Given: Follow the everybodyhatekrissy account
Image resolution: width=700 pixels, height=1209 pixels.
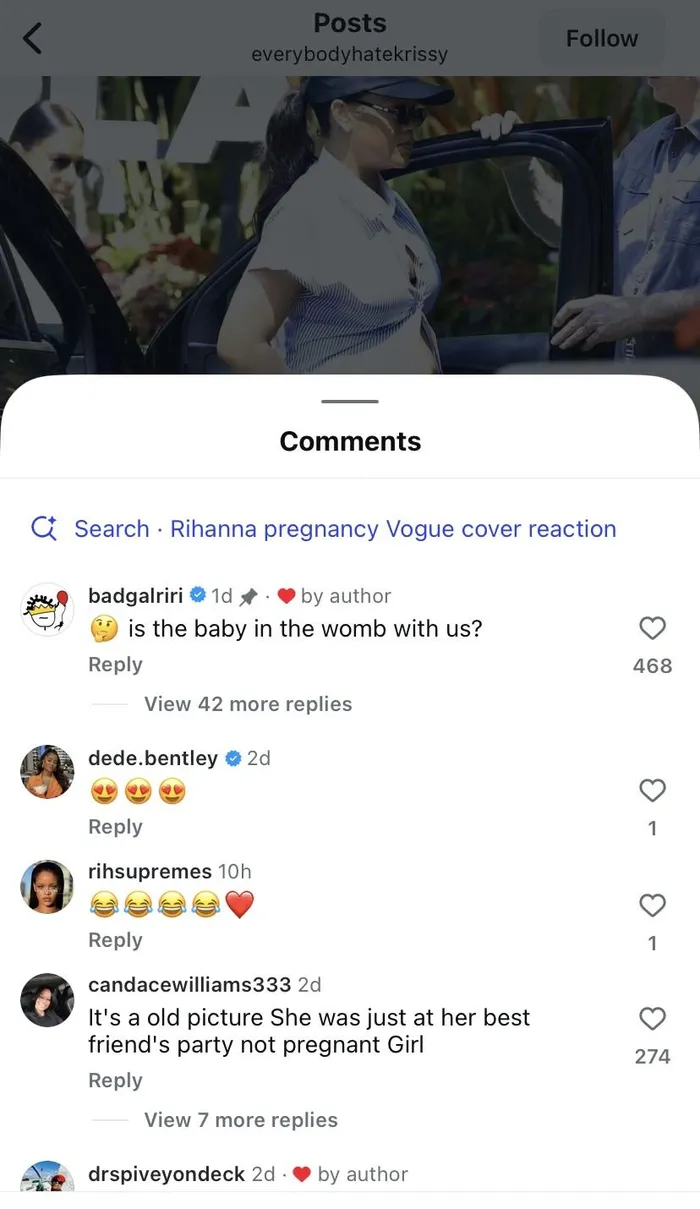Looking at the screenshot, I should (601, 38).
